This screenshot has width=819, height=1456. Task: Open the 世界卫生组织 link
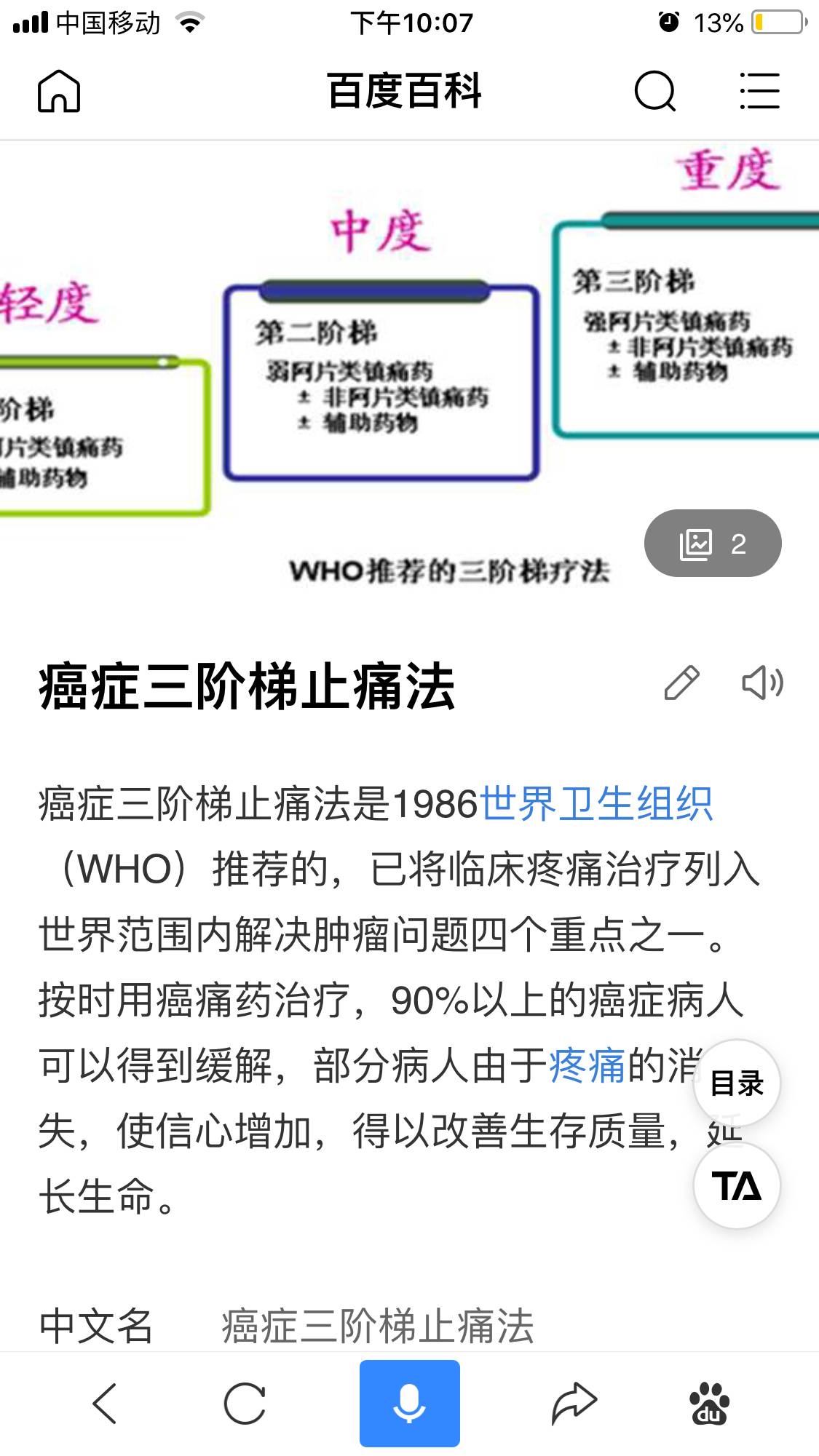click(x=596, y=805)
